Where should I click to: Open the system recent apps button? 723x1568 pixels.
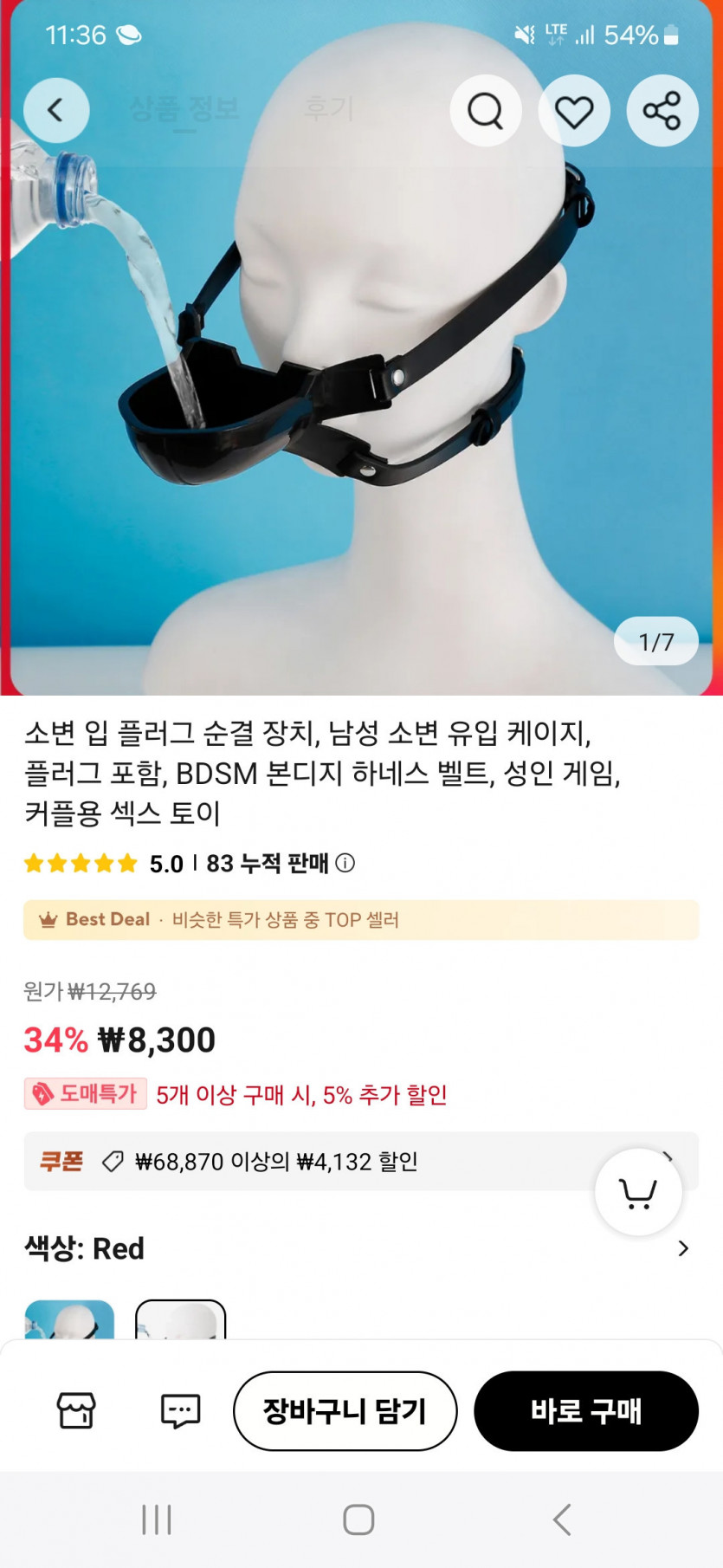pyautogui.click(x=157, y=1519)
